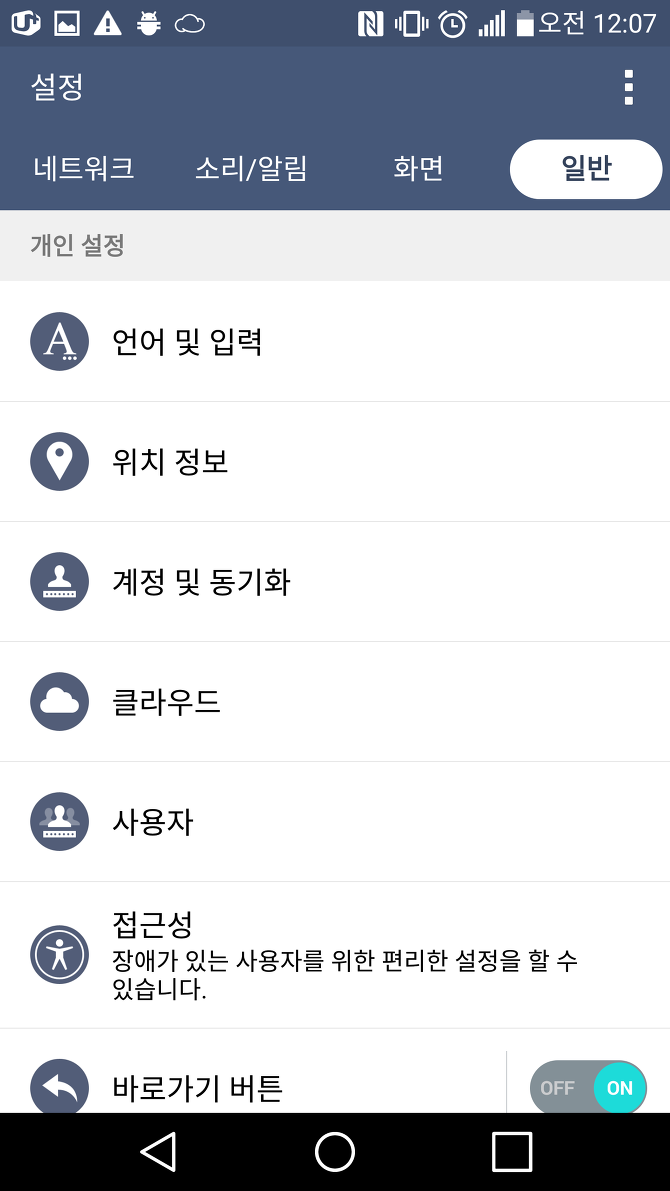Screen dimensions: 670x1191
Task: Open 언어 및 입력 settings
Action: click(335, 342)
